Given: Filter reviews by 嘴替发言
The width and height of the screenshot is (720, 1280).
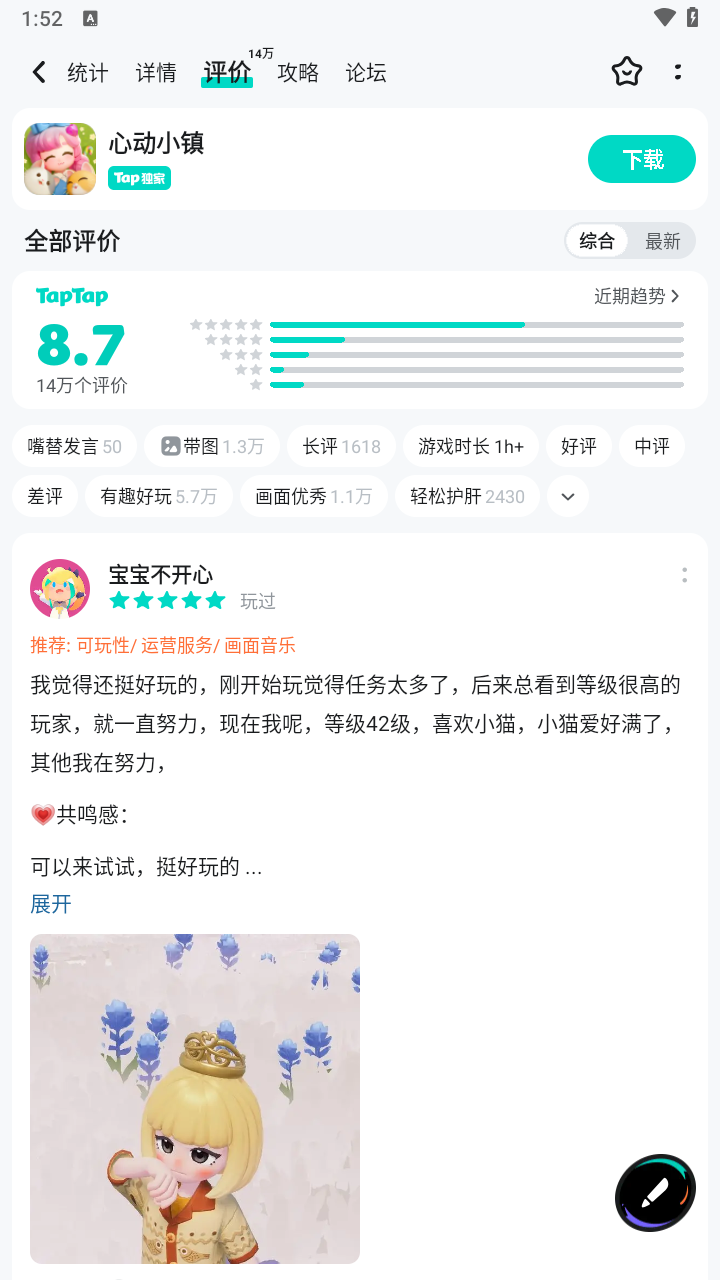Looking at the screenshot, I should point(74,446).
